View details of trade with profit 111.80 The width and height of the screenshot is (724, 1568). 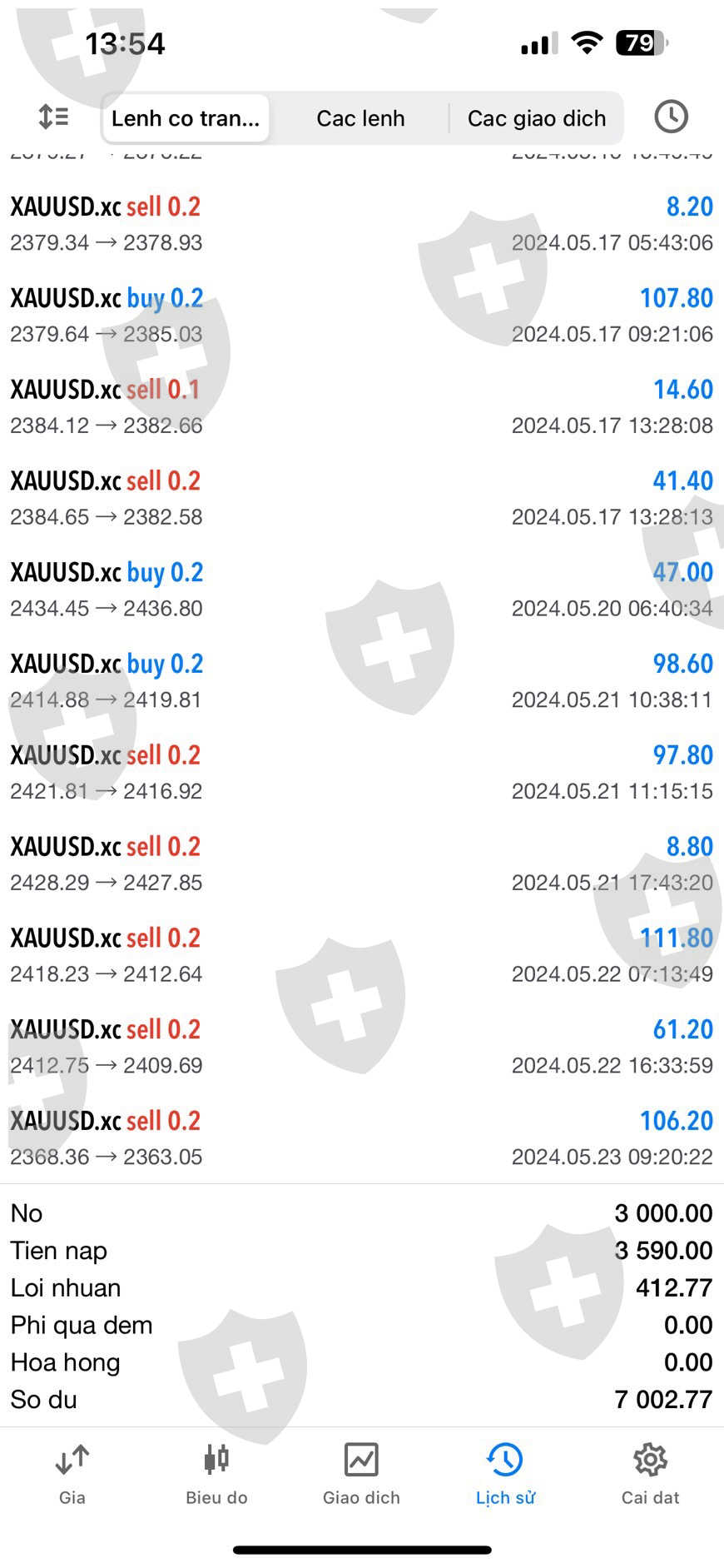pyautogui.click(x=361, y=955)
